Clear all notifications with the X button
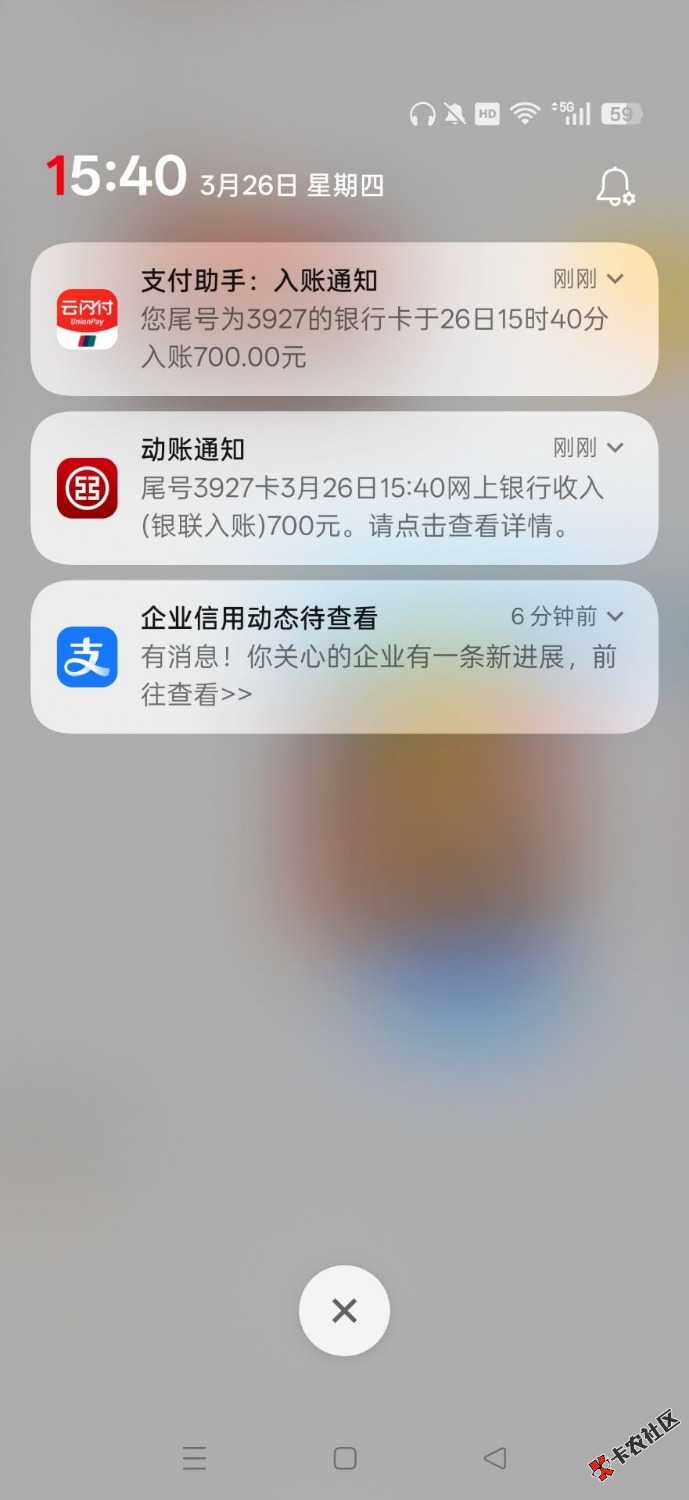This screenshot has height=1500, width=689. coord(344,1311)
